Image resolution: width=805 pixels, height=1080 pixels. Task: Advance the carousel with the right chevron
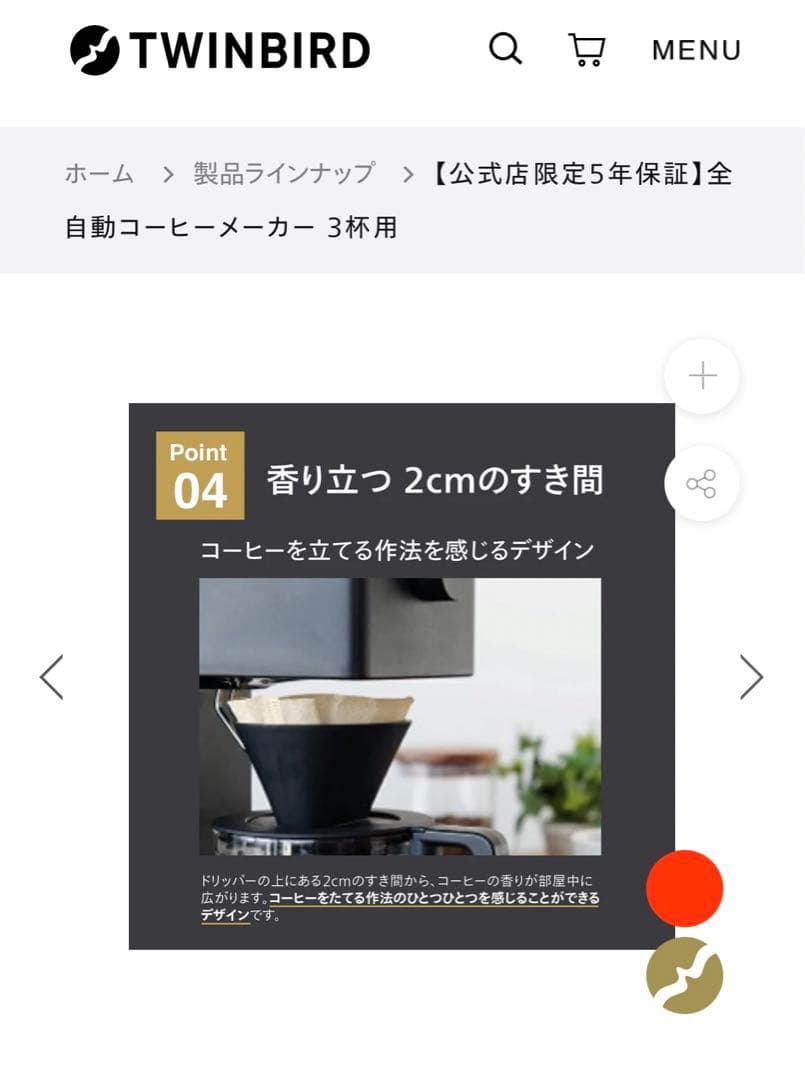tap(751, 677)
